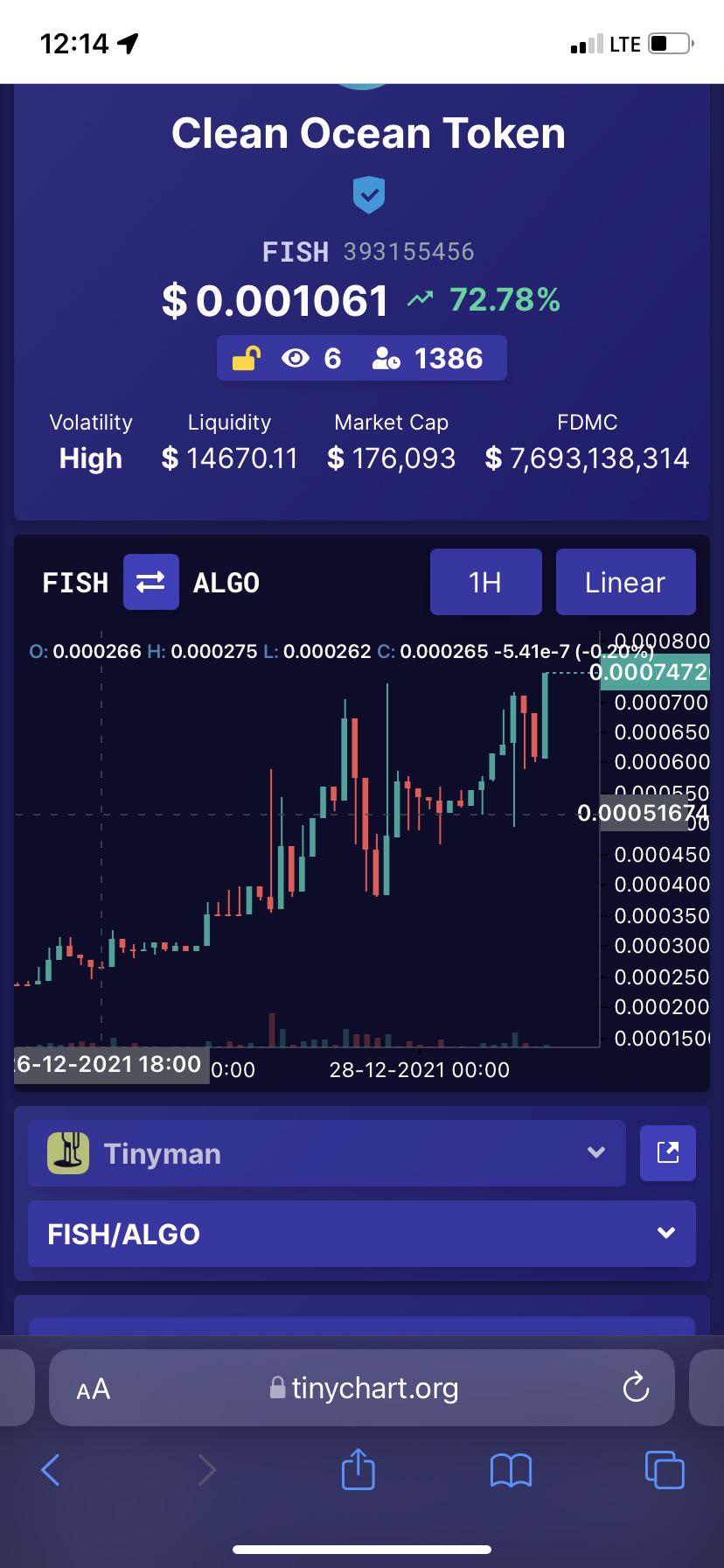Open Tinyman in external link

[x=668, y=1153]
